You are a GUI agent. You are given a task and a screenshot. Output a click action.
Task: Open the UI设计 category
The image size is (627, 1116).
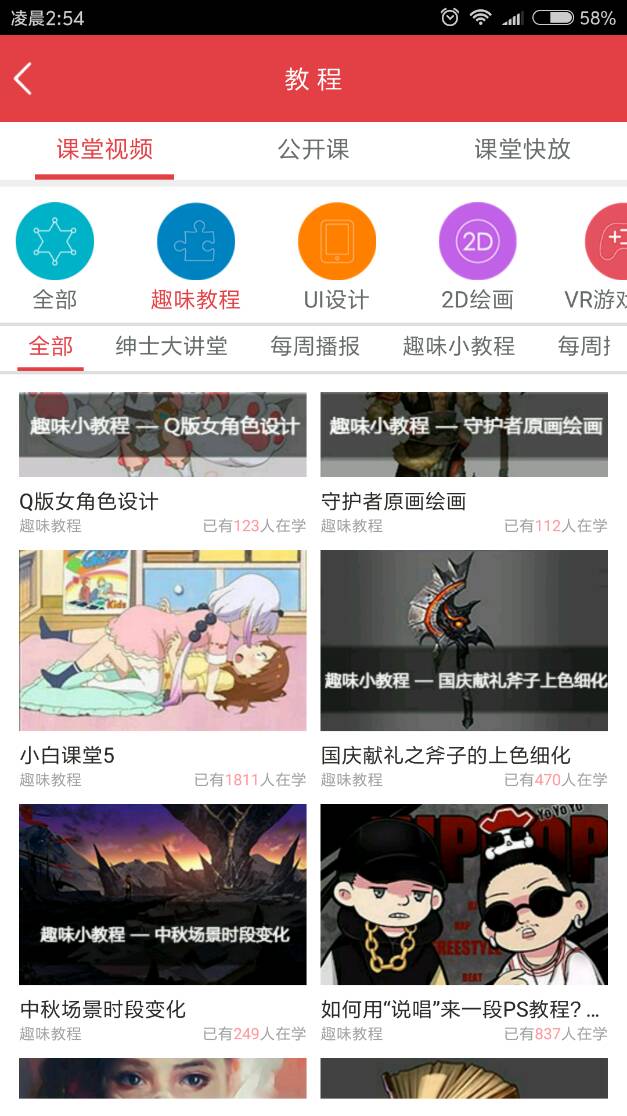click(x=337, y=242)
